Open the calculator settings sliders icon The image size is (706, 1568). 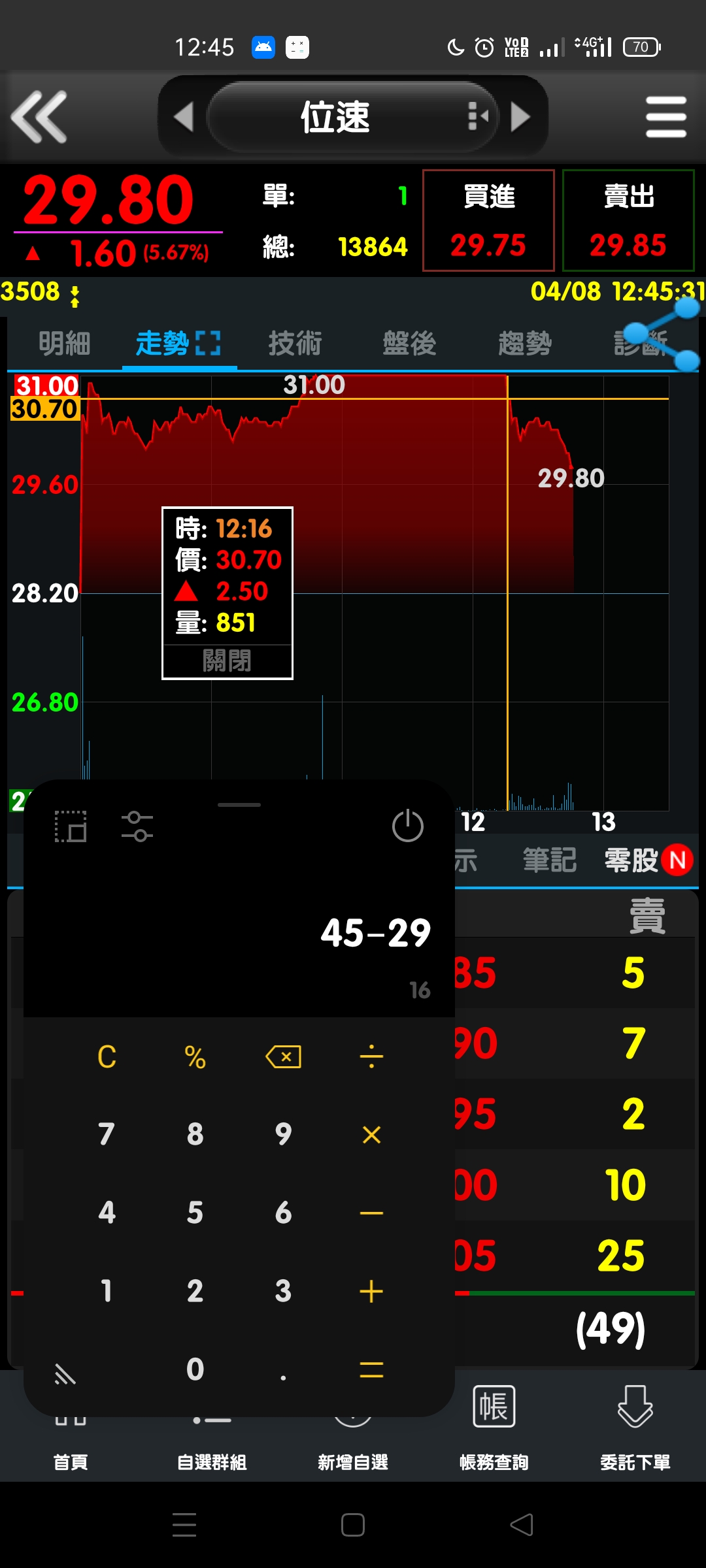[137, 826]
